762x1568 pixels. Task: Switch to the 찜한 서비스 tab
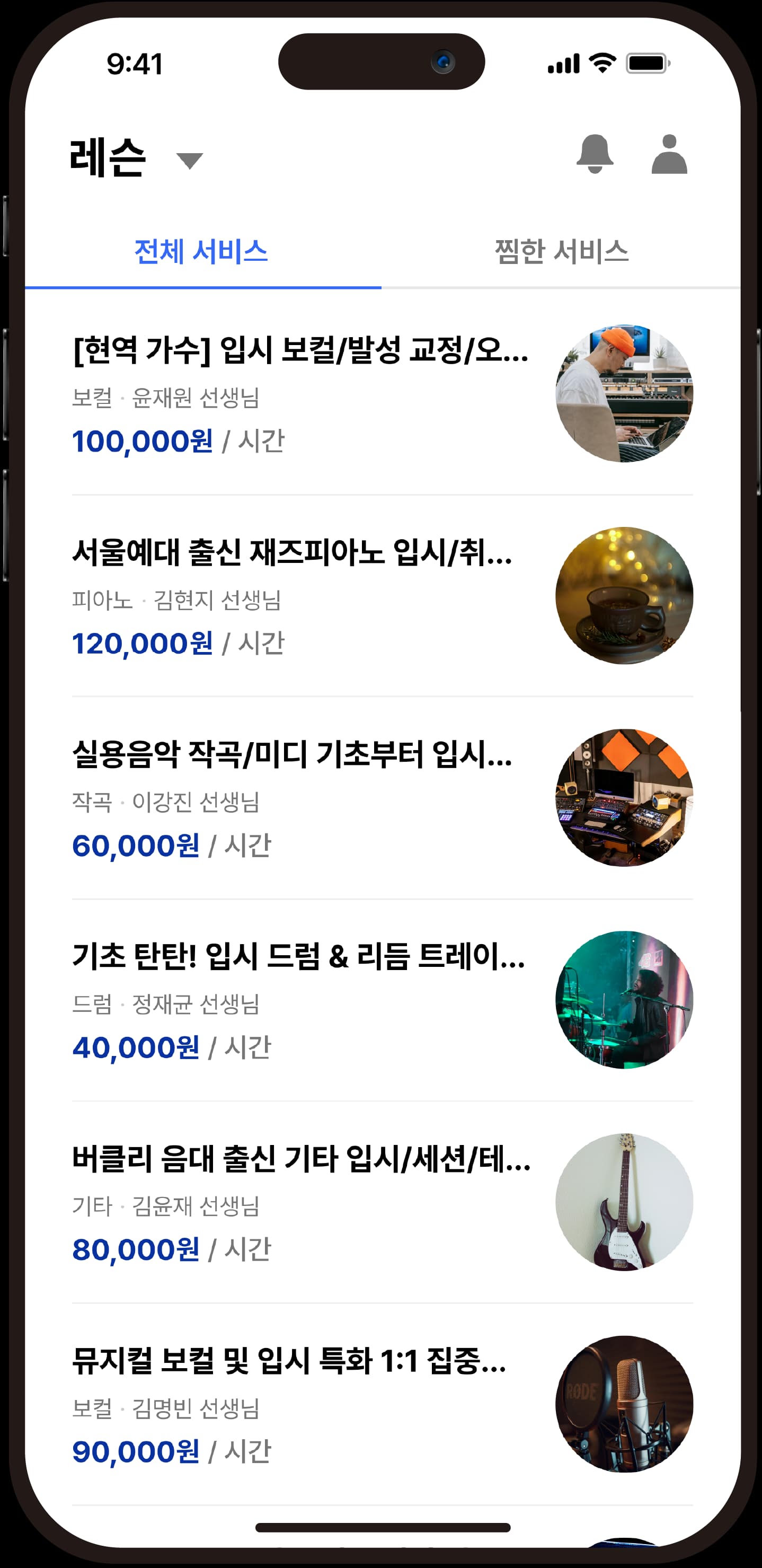[560, 250]
